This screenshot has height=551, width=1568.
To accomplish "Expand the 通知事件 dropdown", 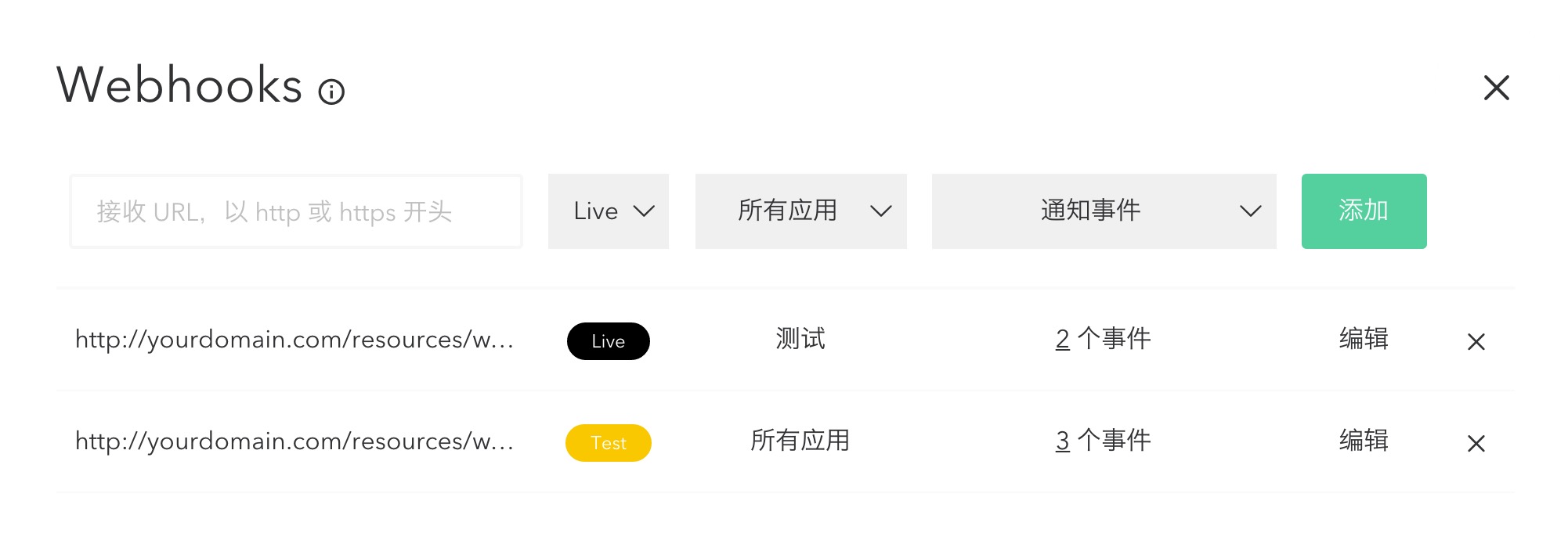I will click(x=1104, y=211).
